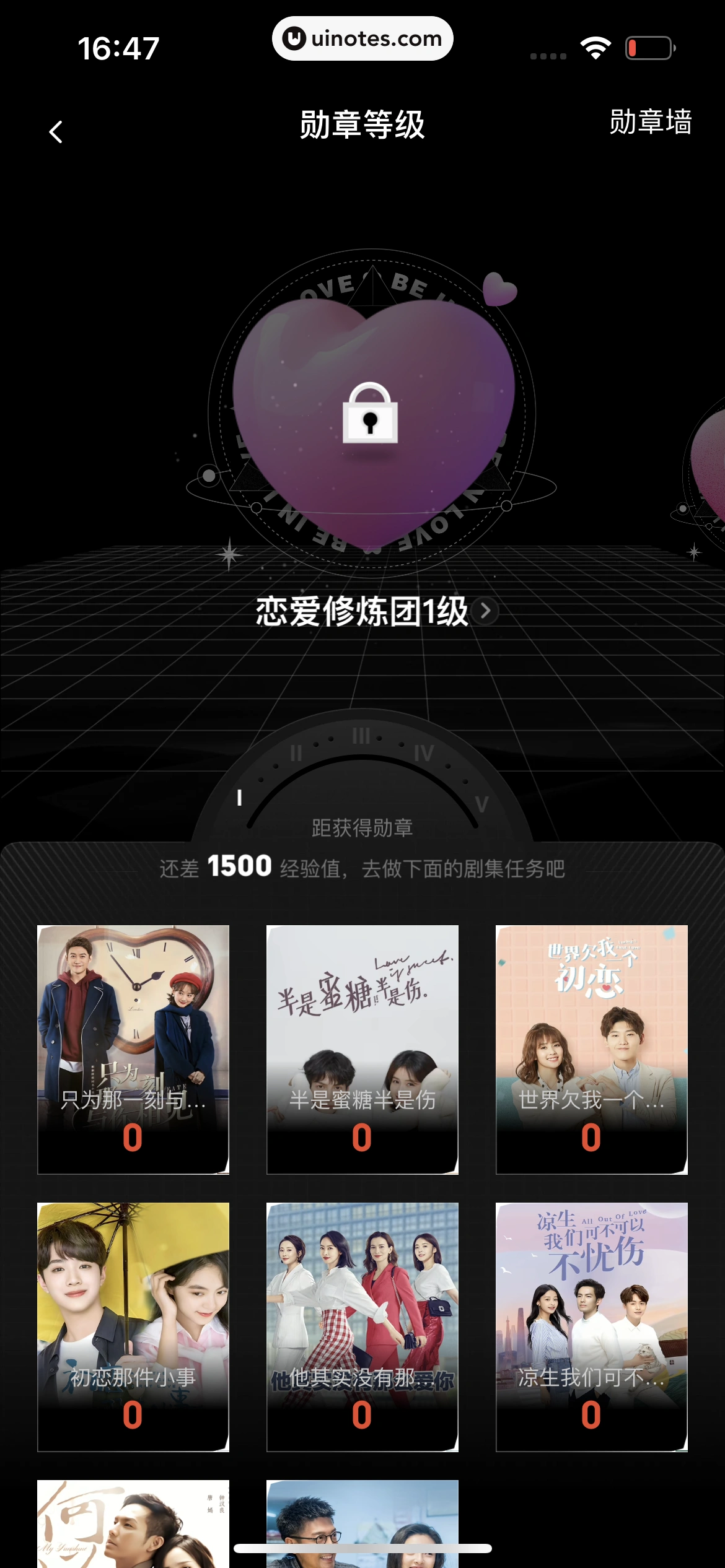
Task: Open the 勋章墙 badge wall
Action: pyautogui.click(x=650, y=122)
